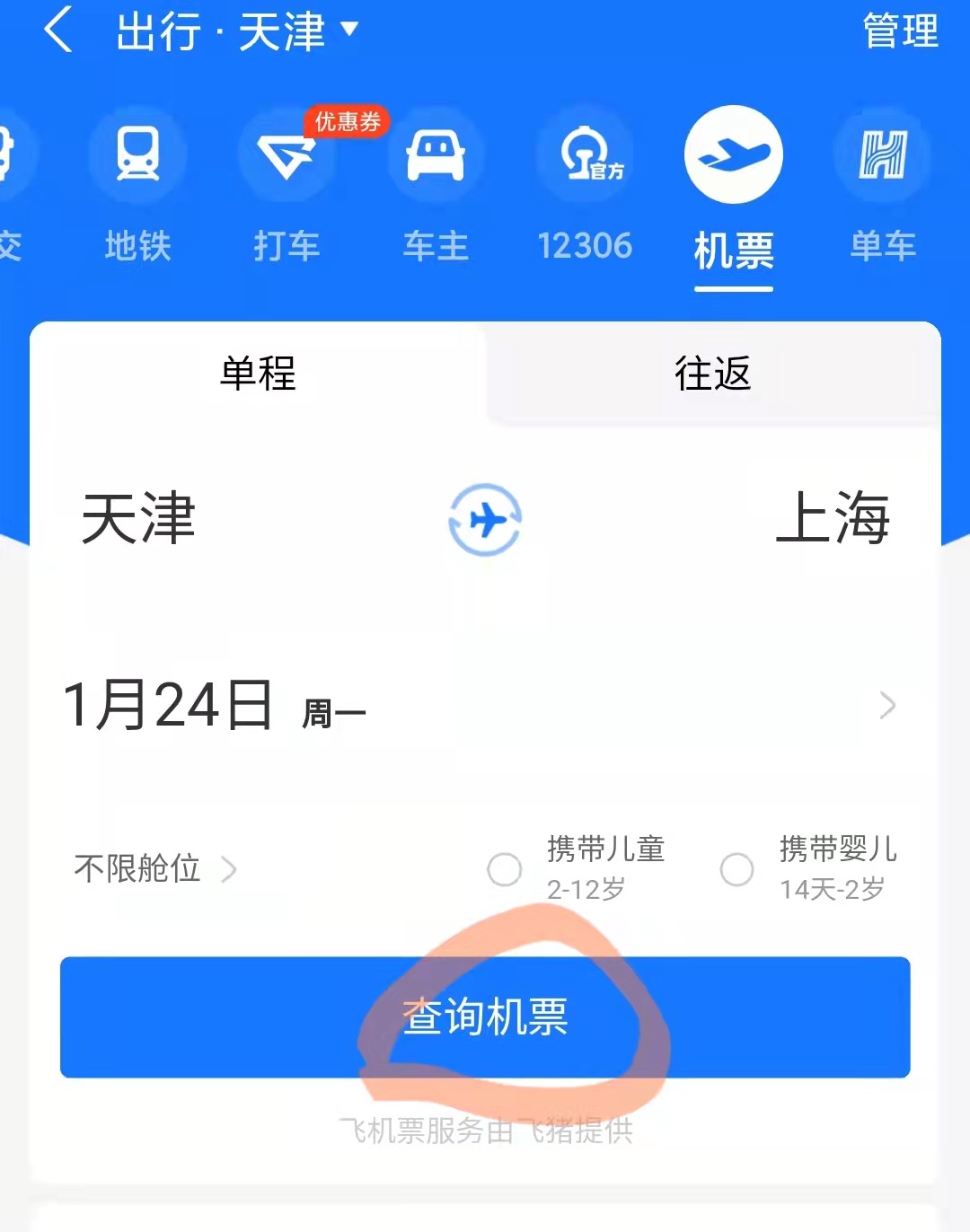
Task: Tap the back arrow at top left
Action: pyautogui.click(x=59, y=34)
